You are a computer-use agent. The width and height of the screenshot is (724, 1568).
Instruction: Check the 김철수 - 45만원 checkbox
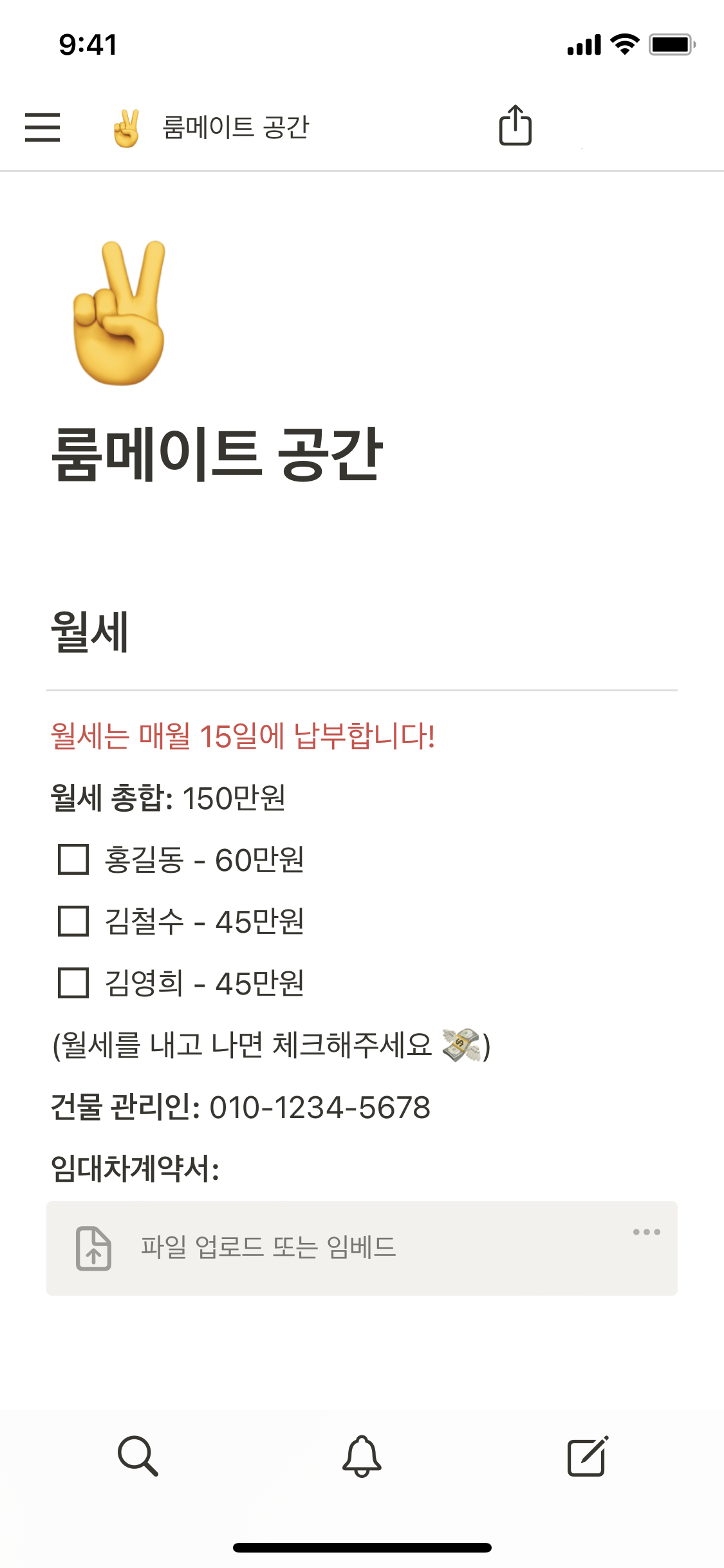[x=73, y=921]
